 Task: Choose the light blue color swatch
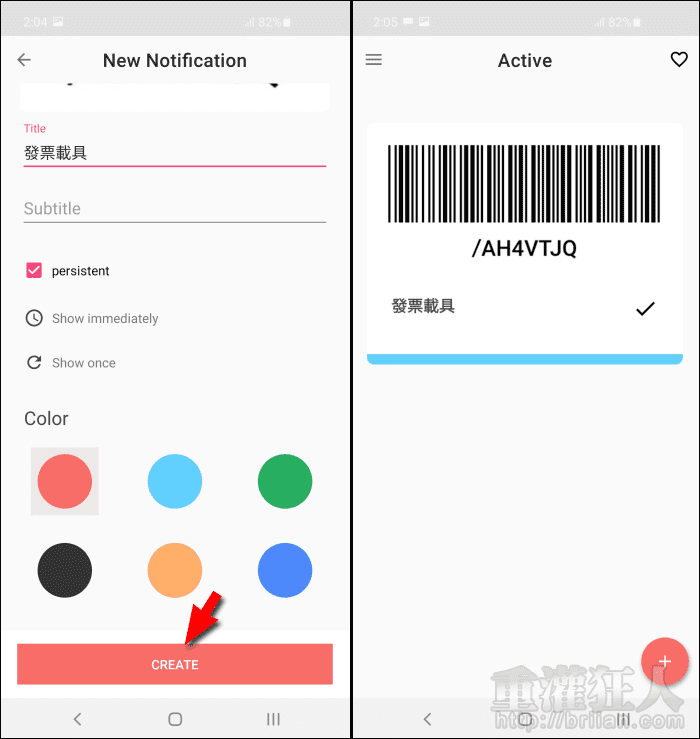(175, 481)
